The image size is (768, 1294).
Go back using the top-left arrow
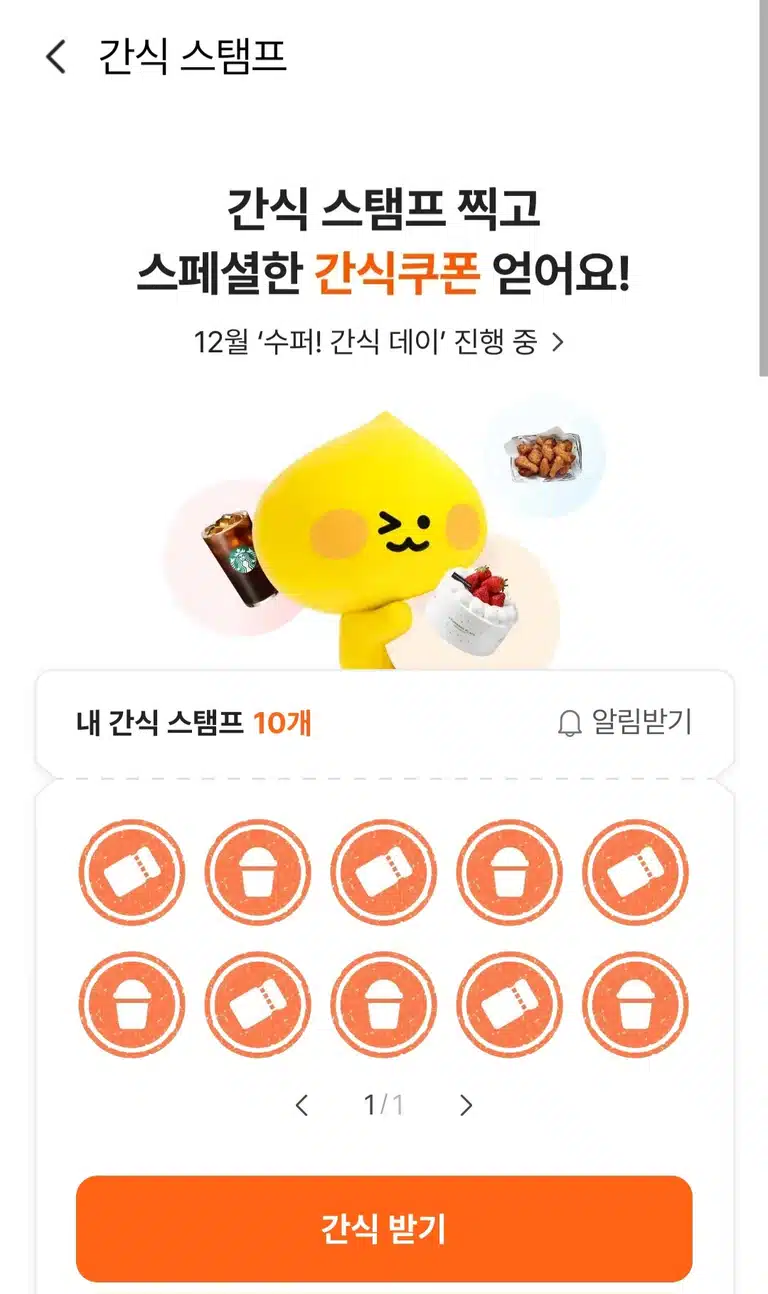(56, 57)
